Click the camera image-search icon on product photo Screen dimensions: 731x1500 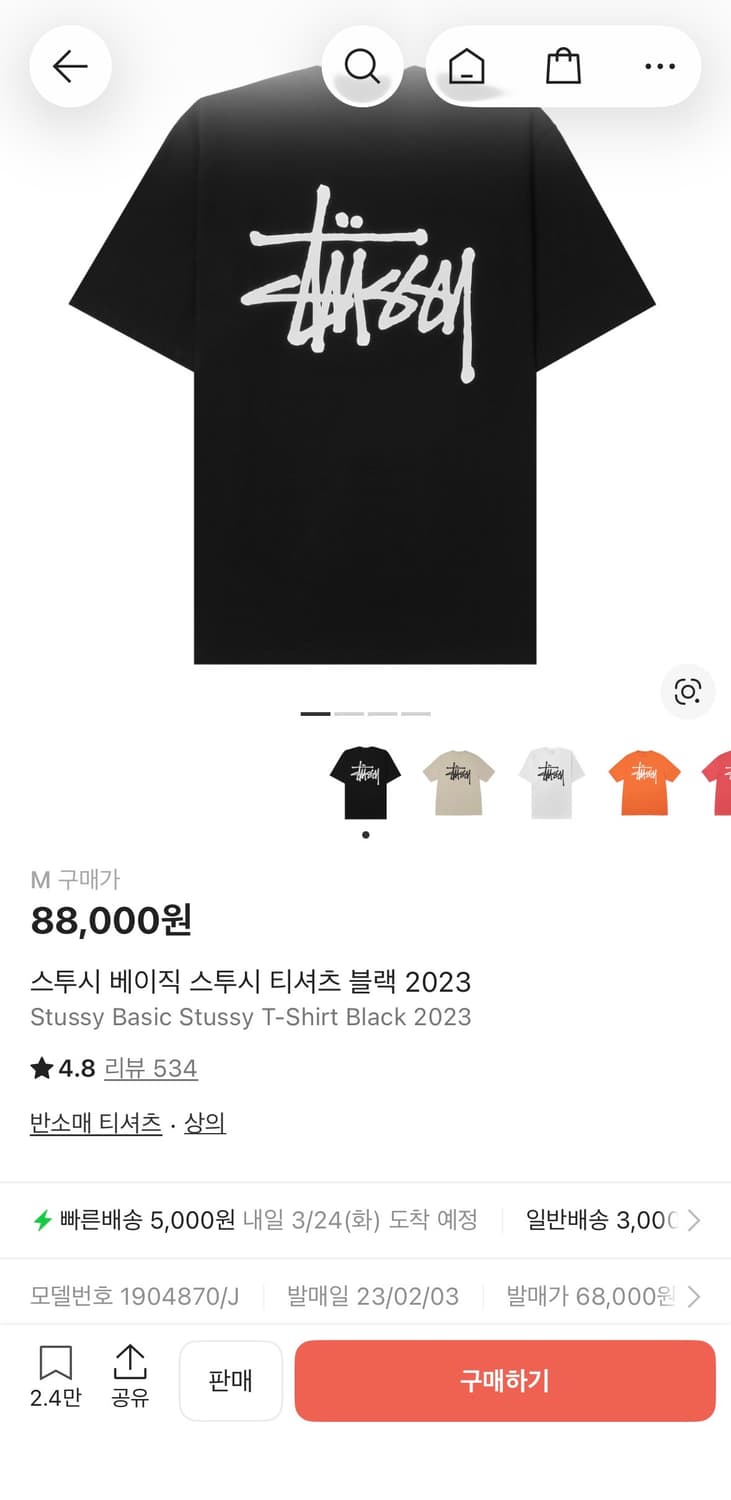(687, 692)
